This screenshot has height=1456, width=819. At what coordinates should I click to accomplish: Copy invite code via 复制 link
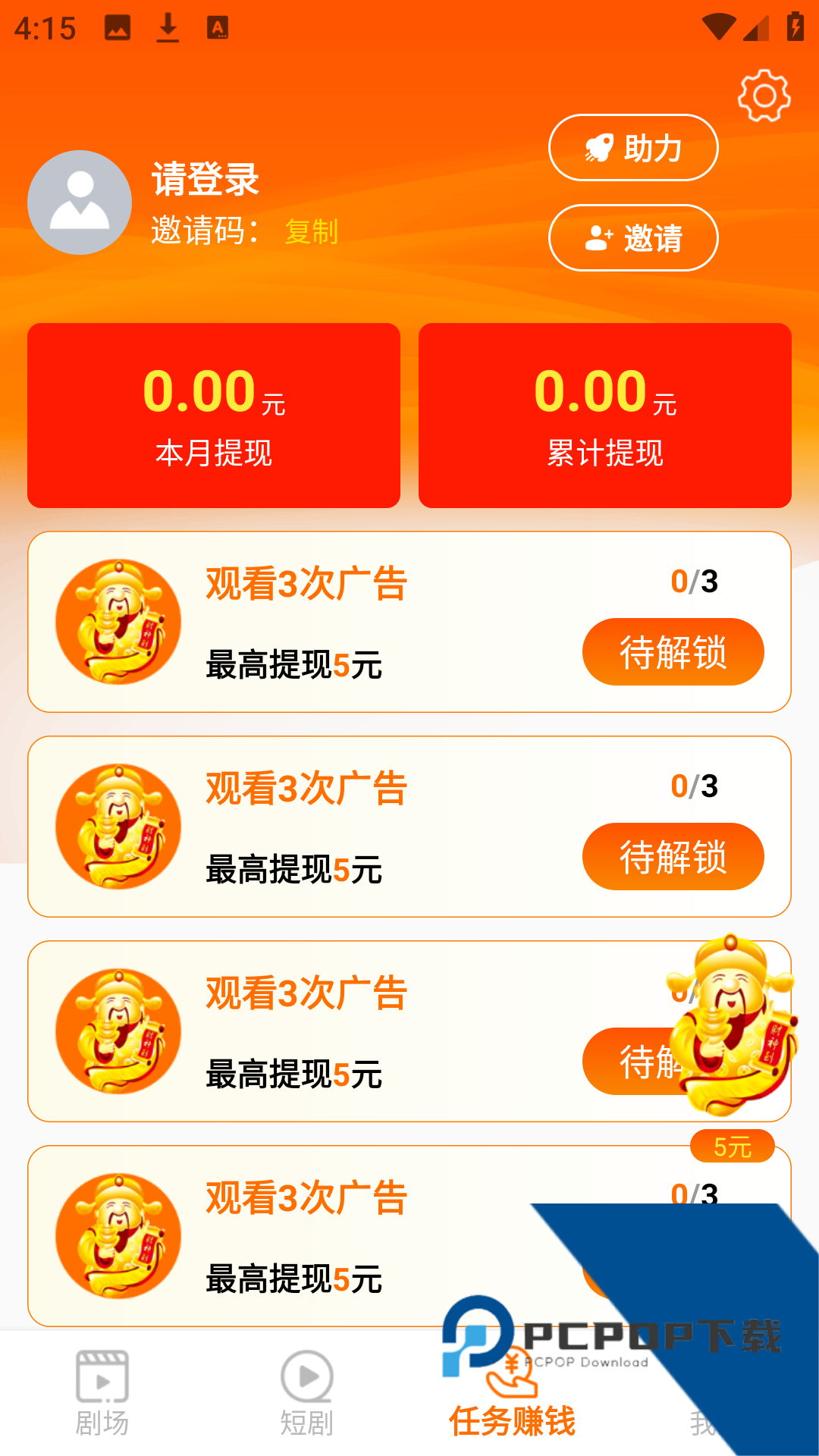311,233
